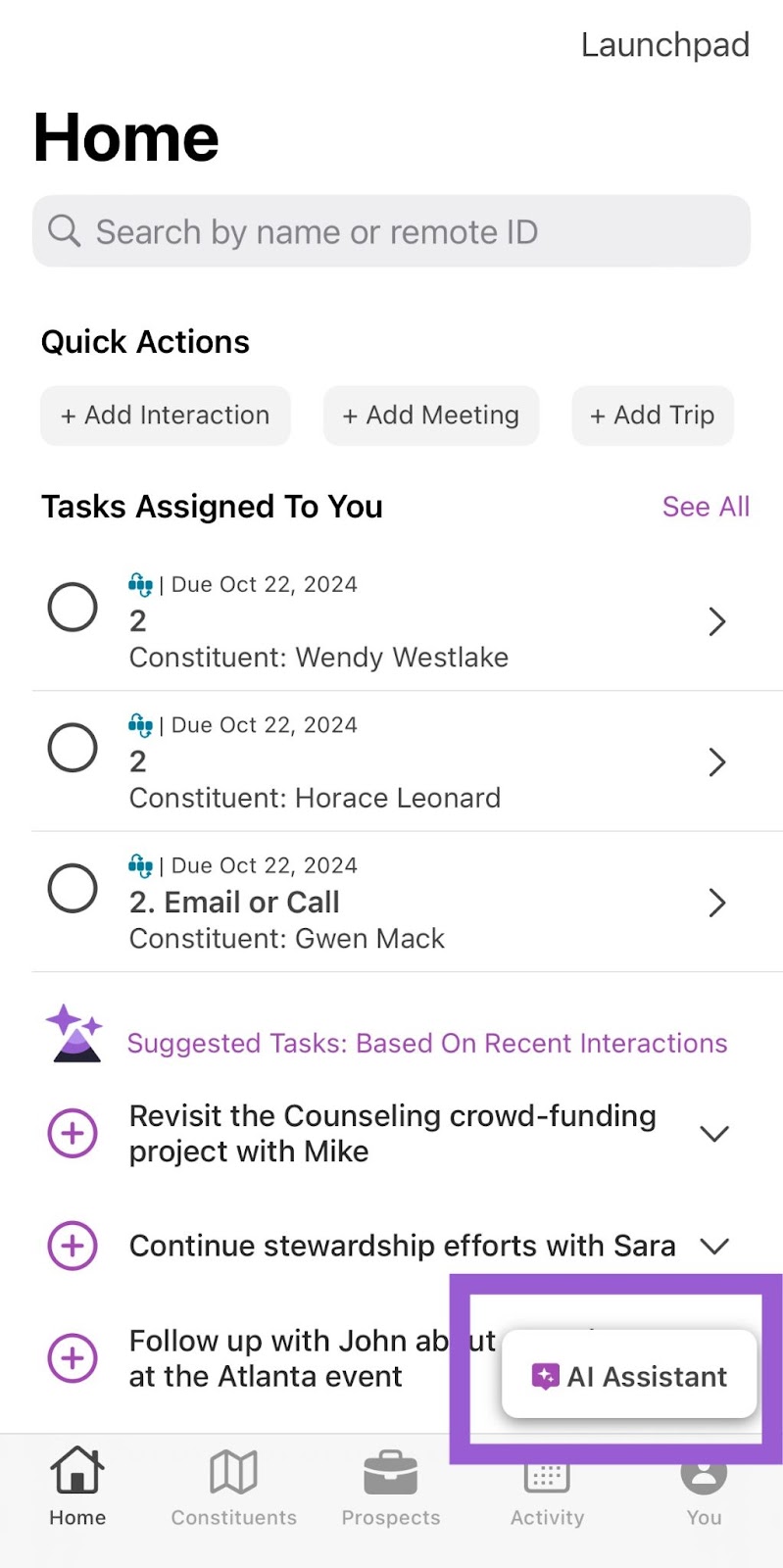Add the Follow up with John suggested task

[73, 1358]
